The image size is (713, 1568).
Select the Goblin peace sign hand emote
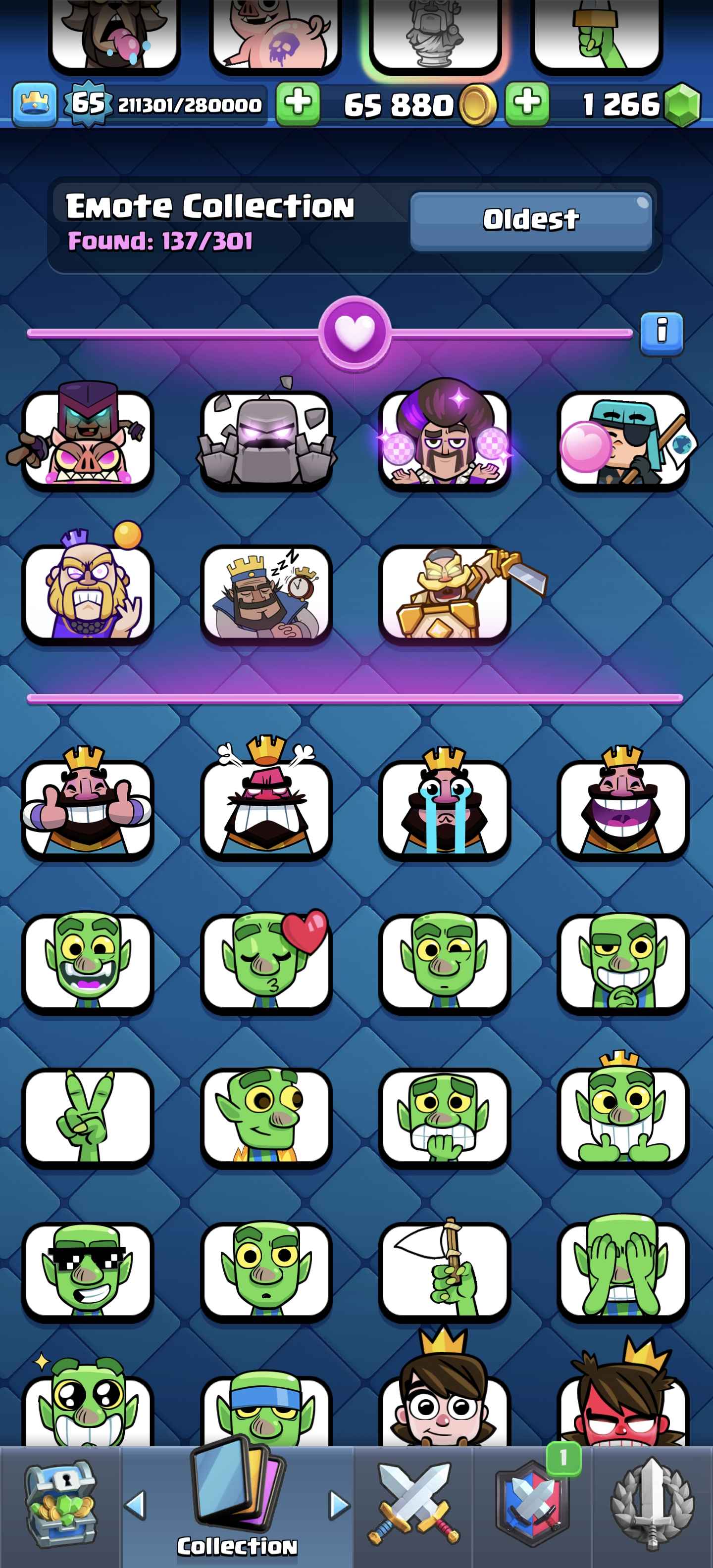[88, 1118]
